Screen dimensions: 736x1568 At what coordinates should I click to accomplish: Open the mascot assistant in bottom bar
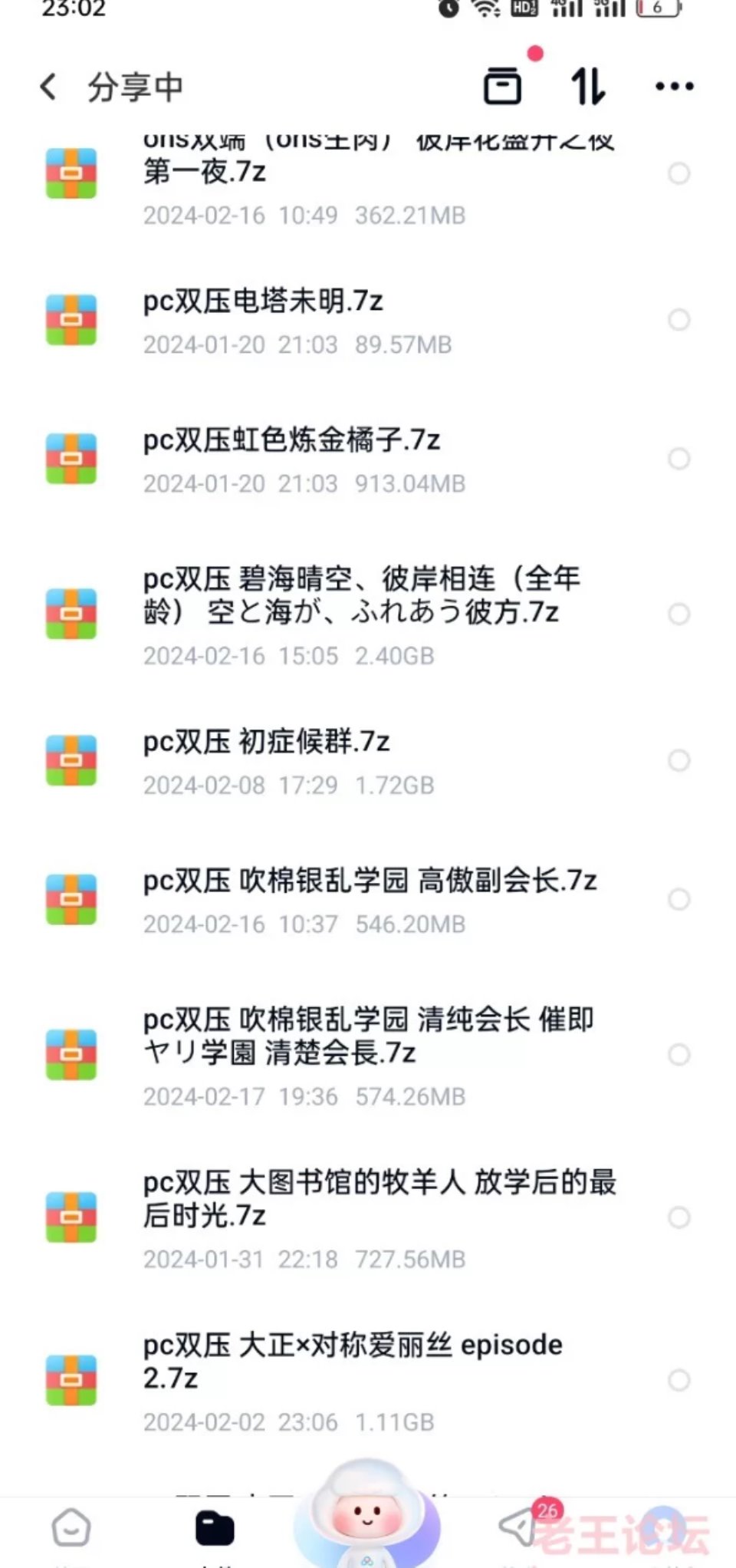tap(366, 1515)
